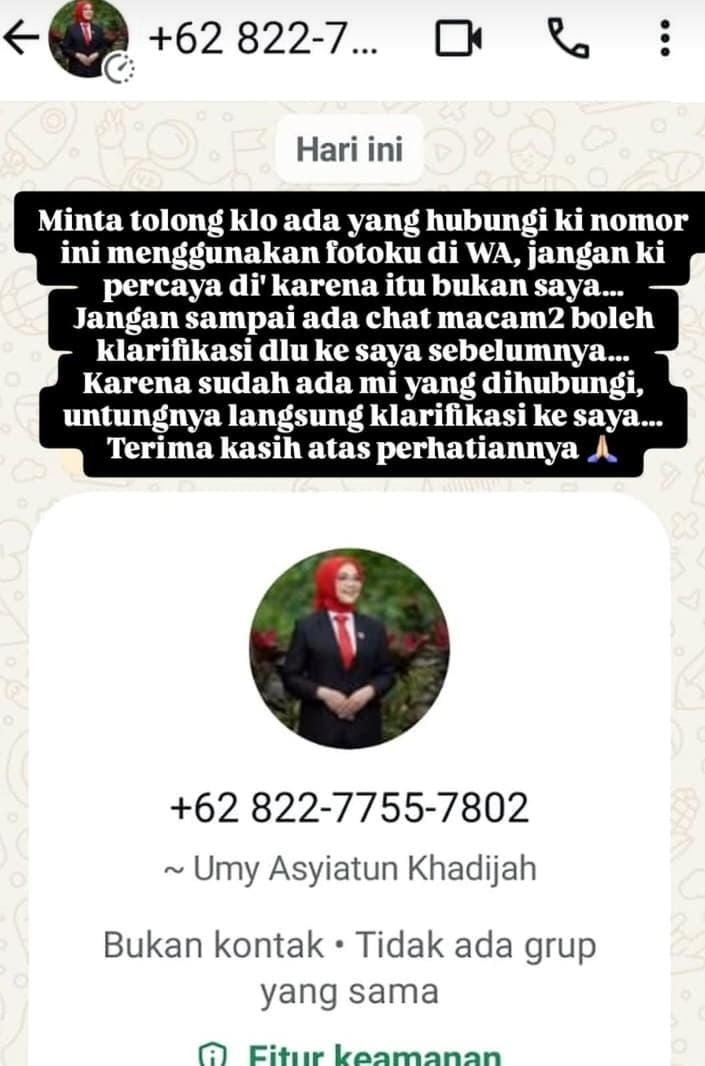Open contact info from the header number
705x1066 pixels.
[x=263, y=40]
